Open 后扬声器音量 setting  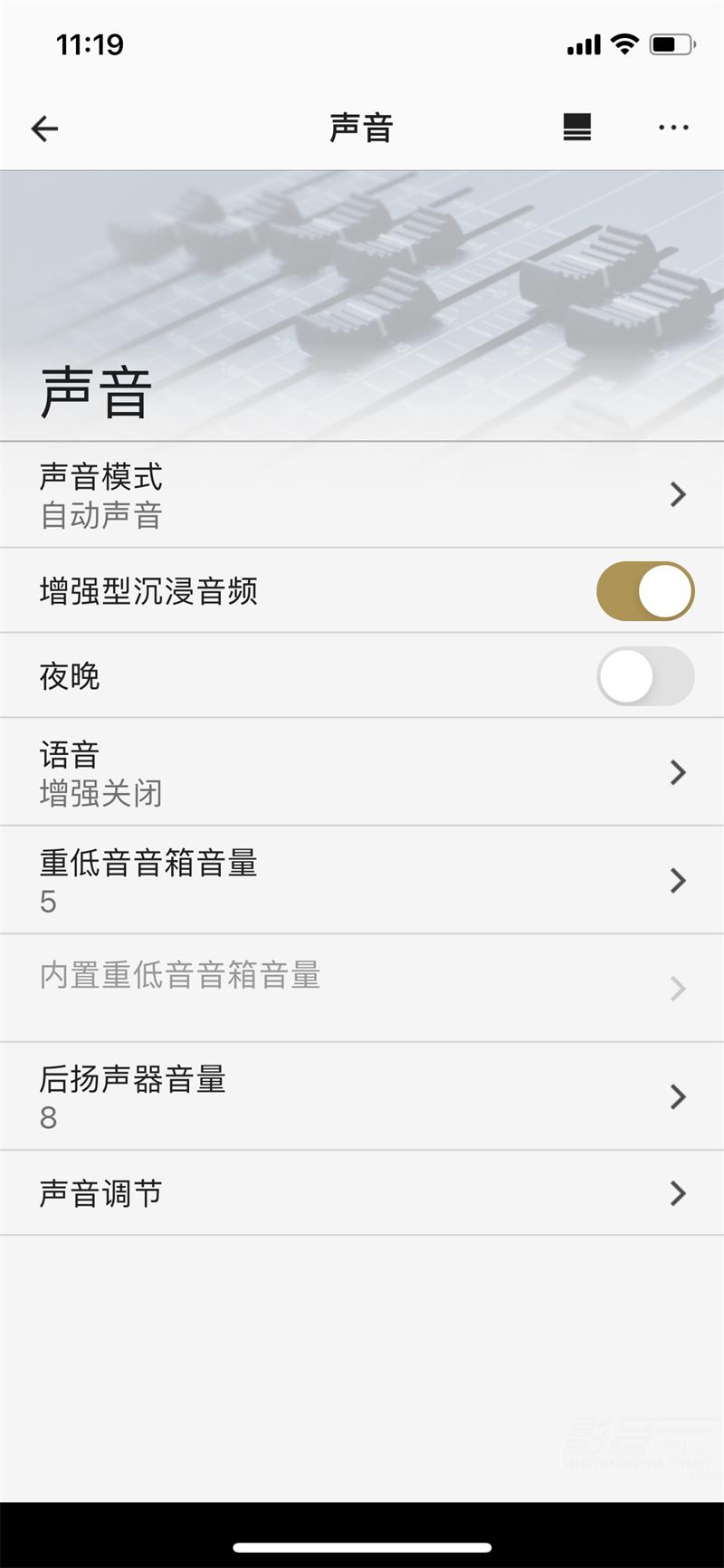pyautogui.click(x=362, y=1096)
